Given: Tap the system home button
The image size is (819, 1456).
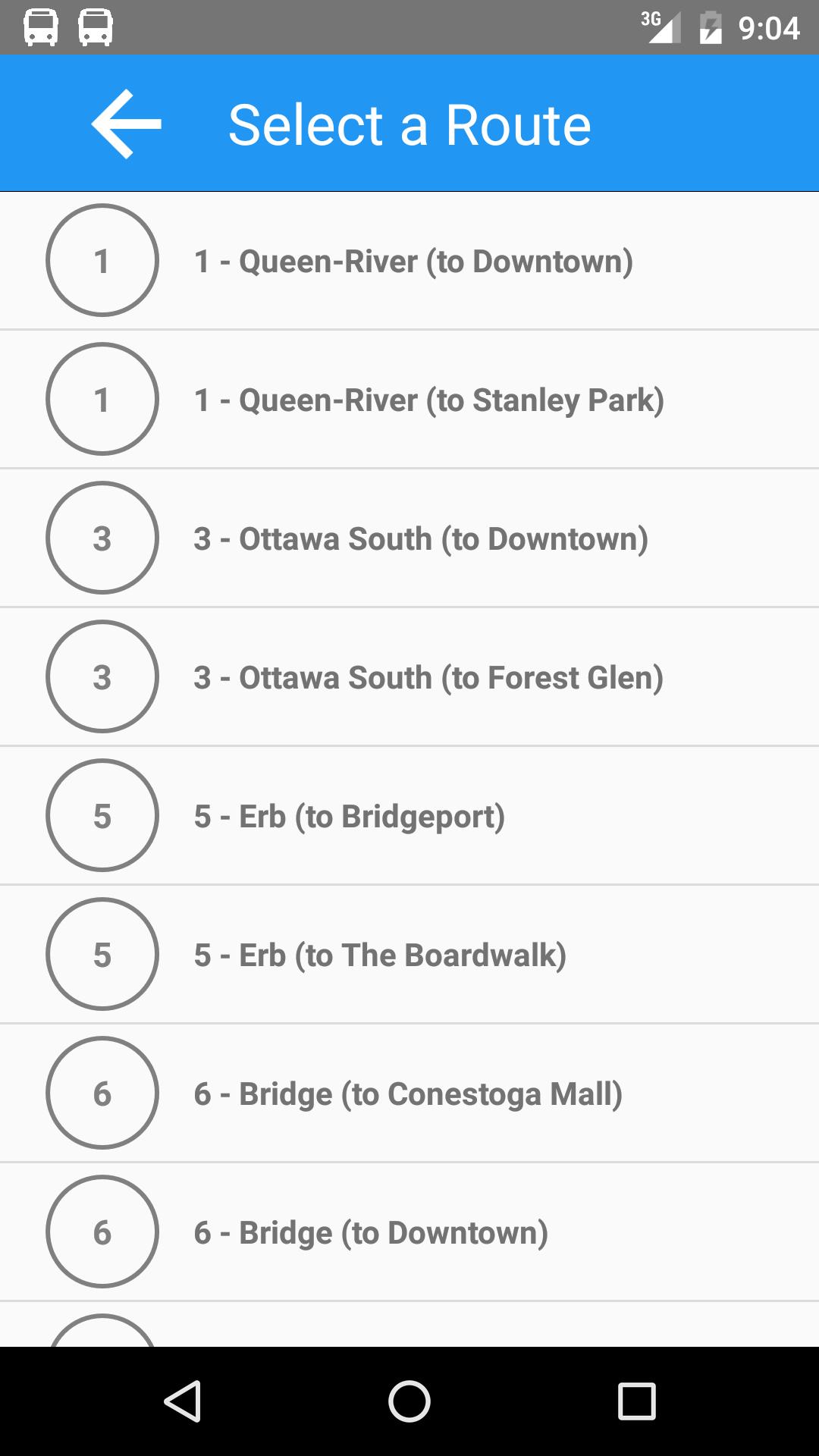Looking at the screenshot, I should point(409,1401).
